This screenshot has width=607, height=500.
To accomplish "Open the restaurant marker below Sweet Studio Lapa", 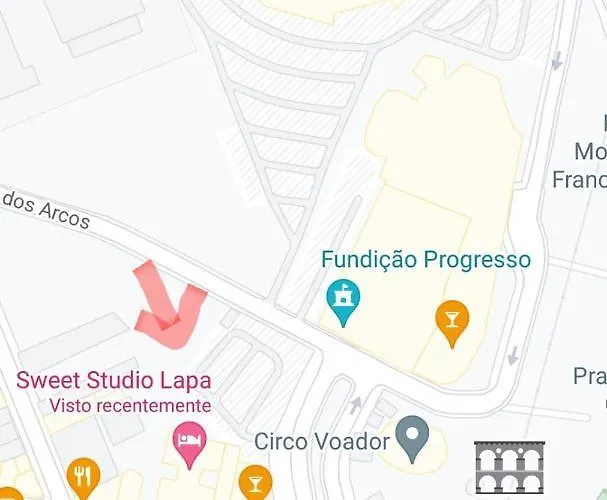I will point(82,475).
